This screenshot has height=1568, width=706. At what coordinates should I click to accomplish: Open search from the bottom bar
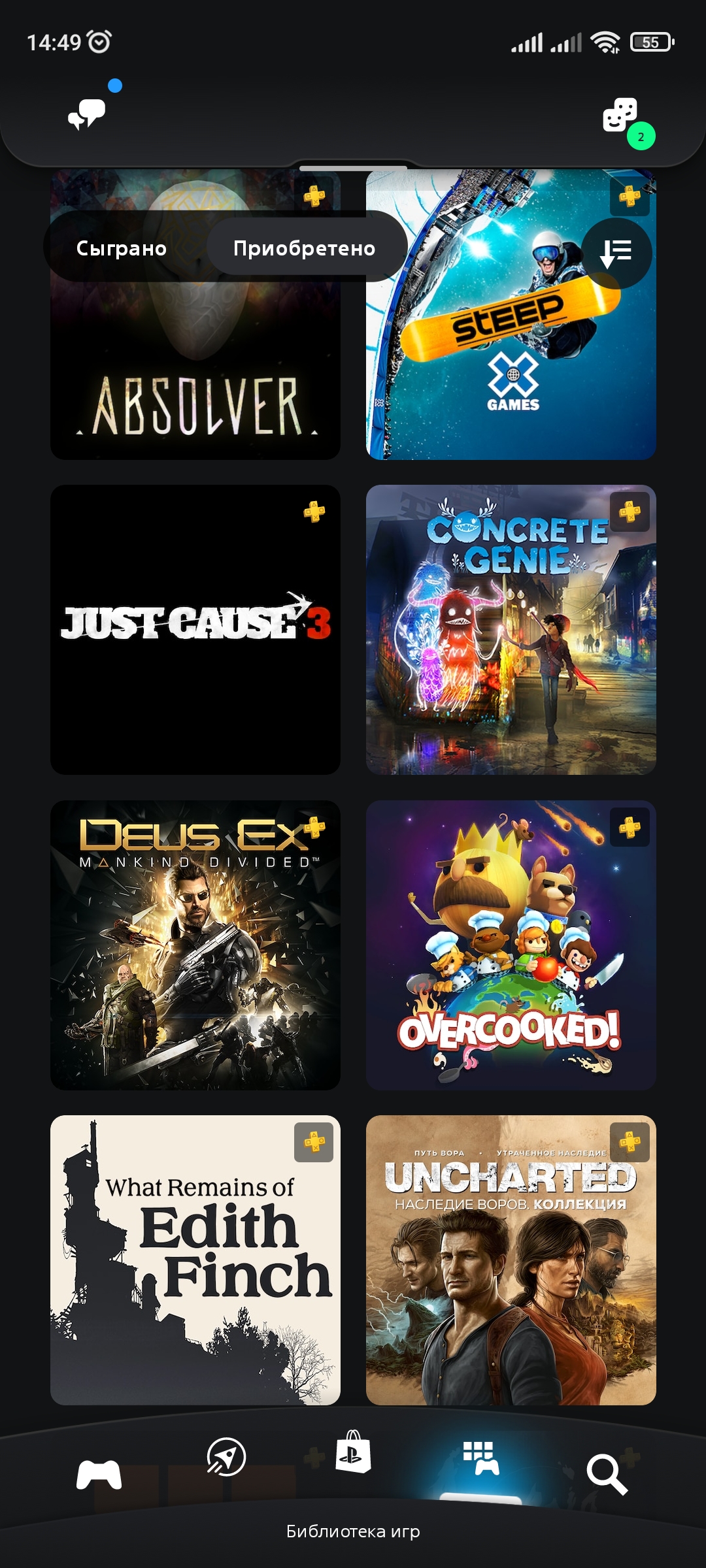[x=607, y=1474]
